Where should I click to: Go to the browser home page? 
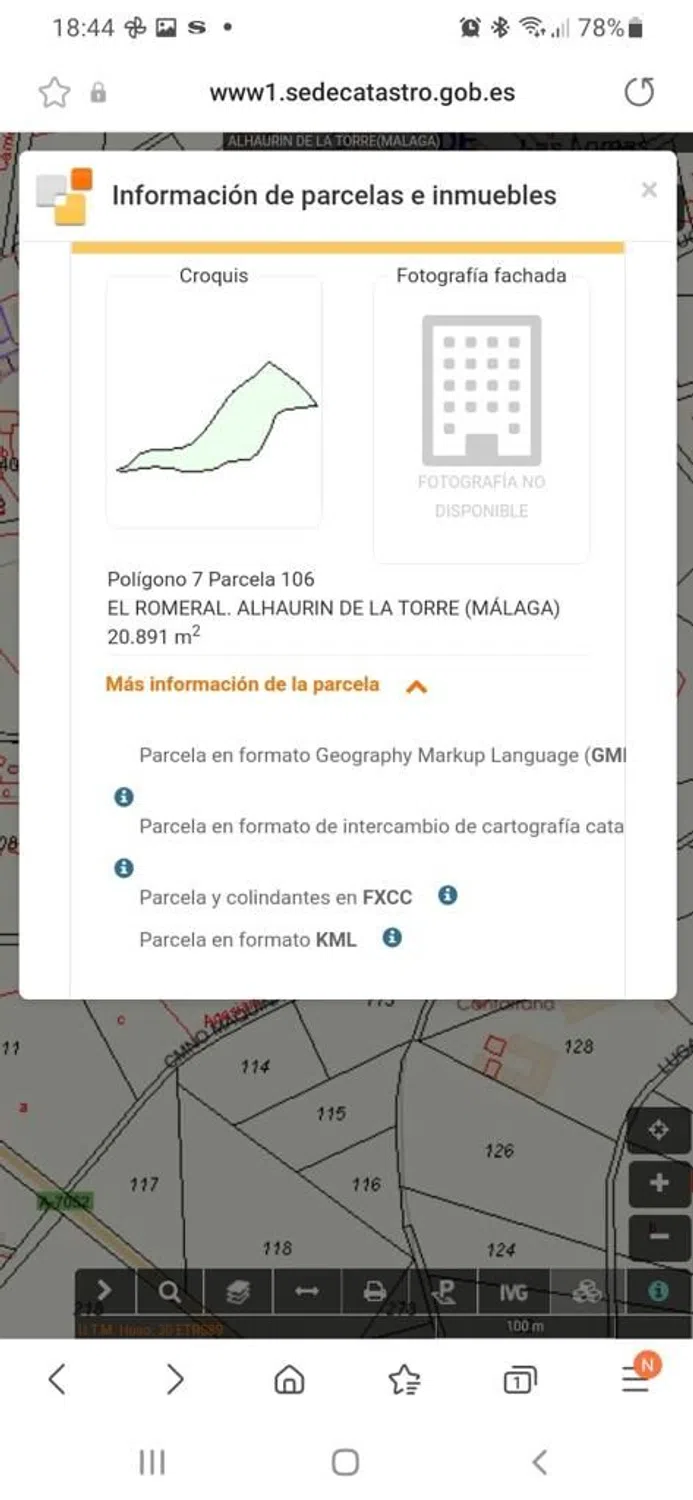[289, 1381]
